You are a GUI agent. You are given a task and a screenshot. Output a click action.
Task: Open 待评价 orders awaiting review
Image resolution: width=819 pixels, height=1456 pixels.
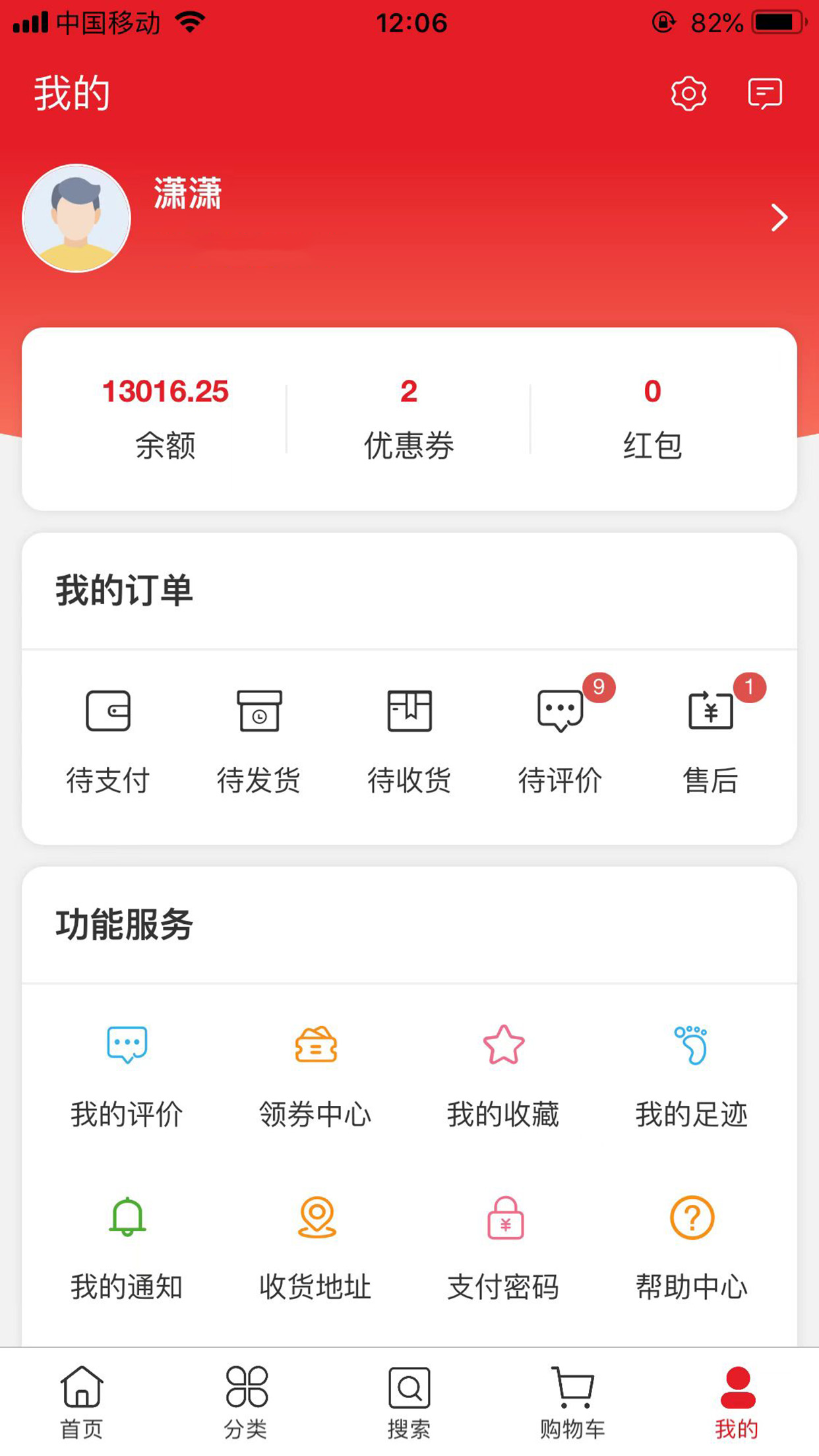[560, 740]
